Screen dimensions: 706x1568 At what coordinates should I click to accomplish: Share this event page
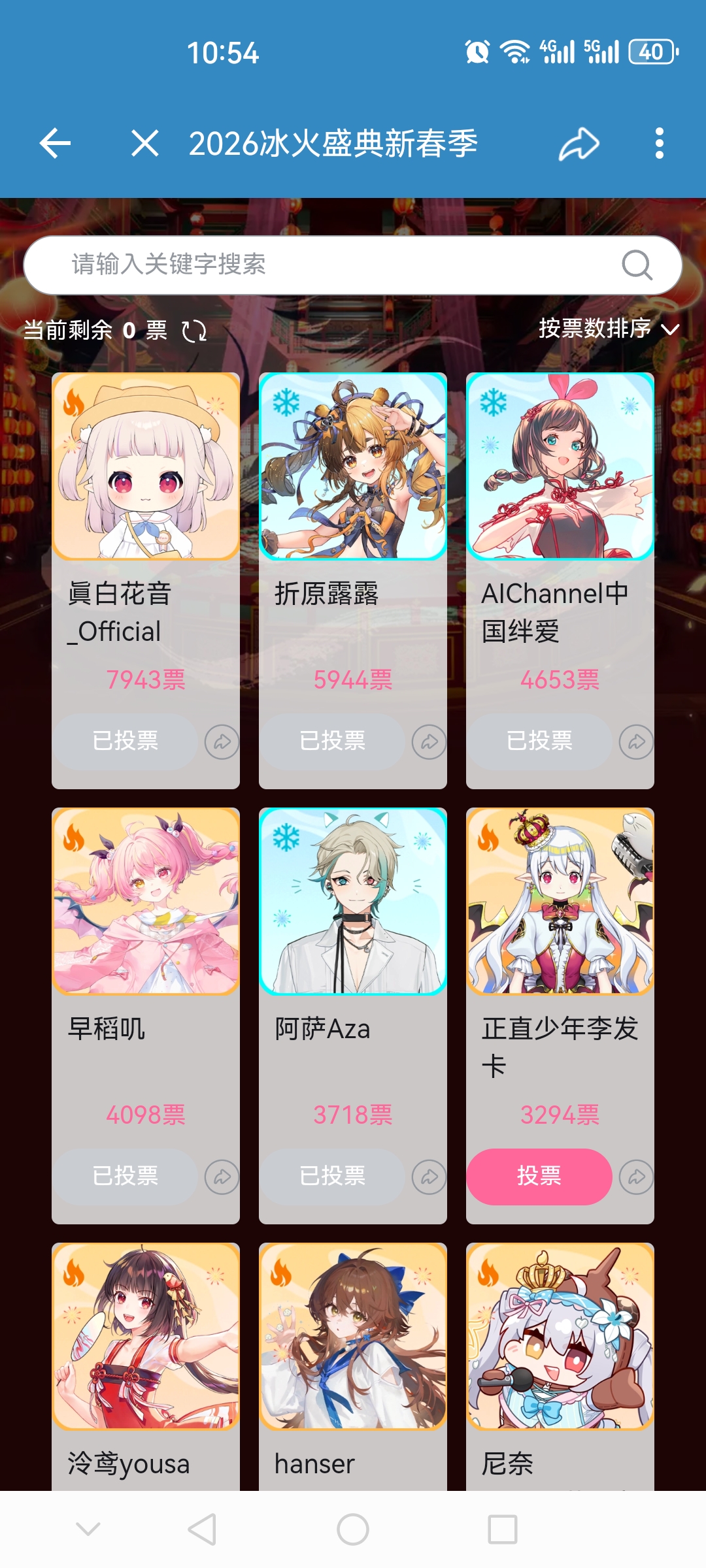tap(579, 143)
